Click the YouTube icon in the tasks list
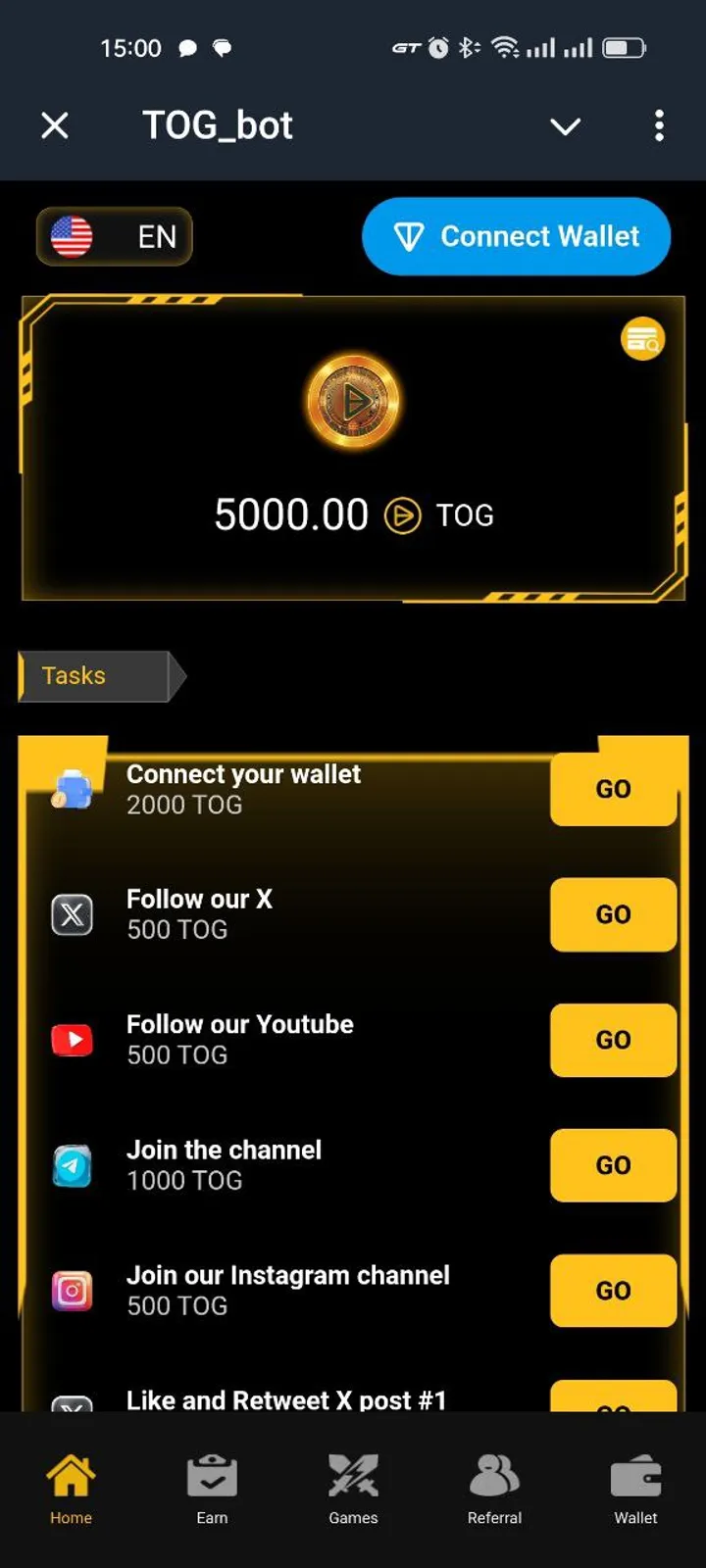The width and height of the screenshot is (706, 1568). coord(72,1040)
